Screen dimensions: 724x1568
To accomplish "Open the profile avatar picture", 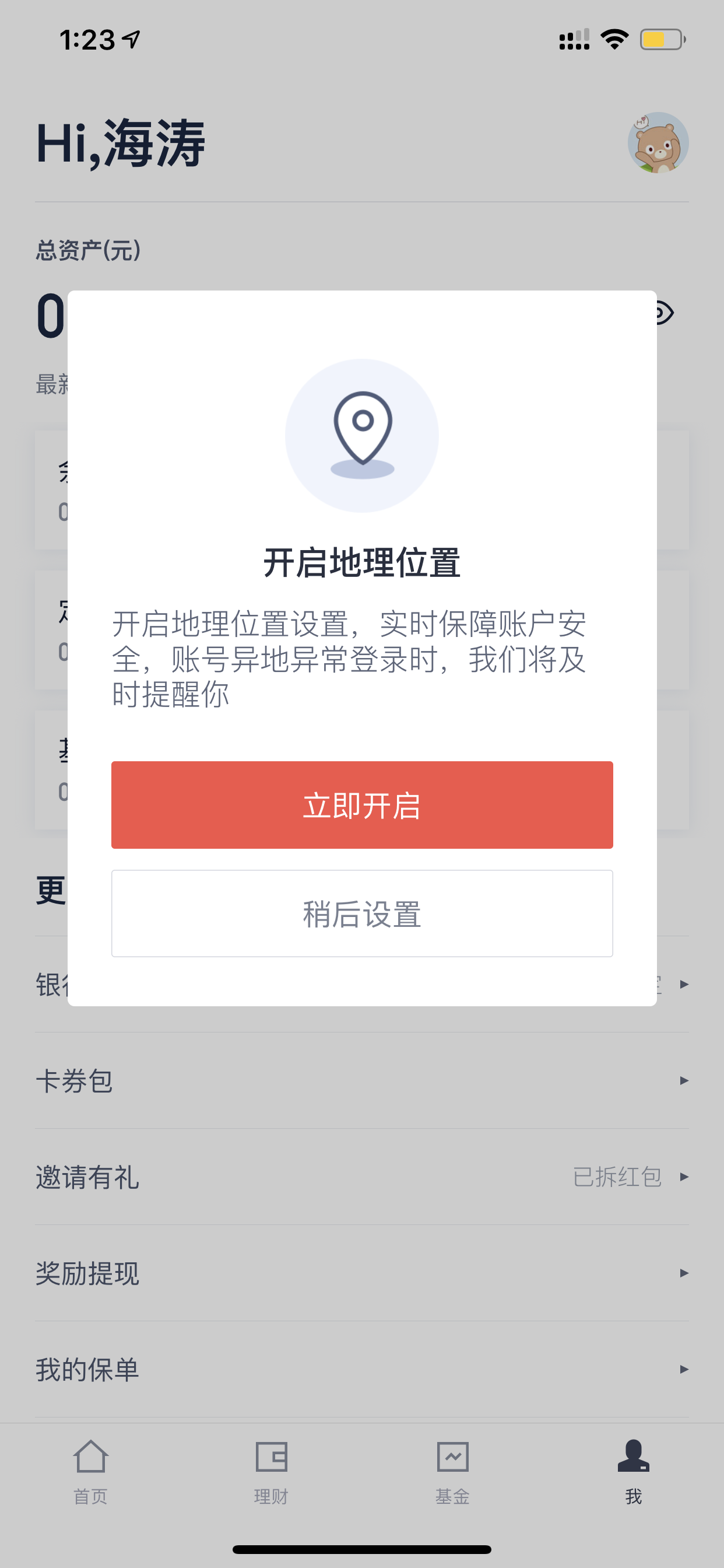I will click(658, 142).
